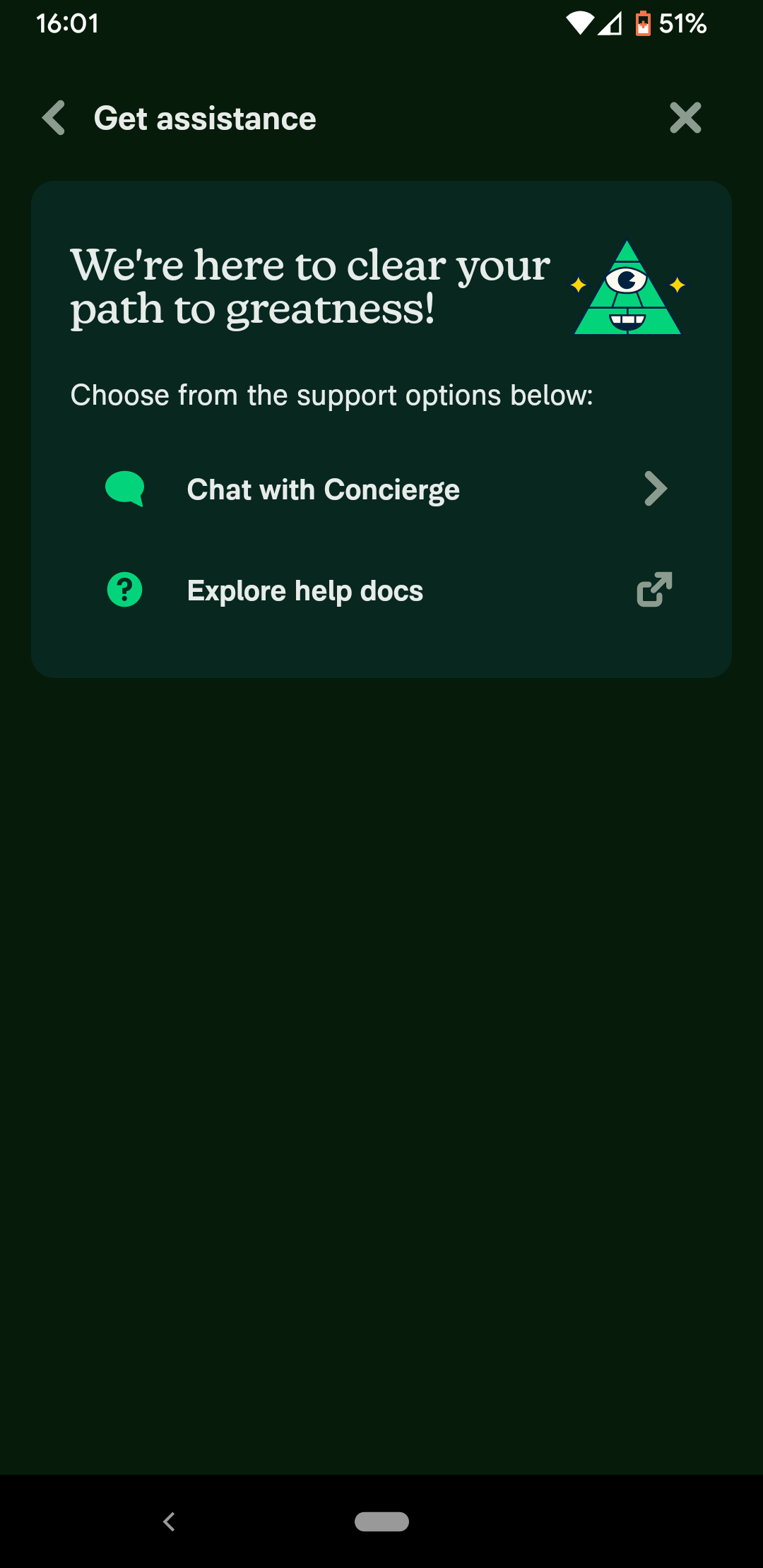Screen dimensions: 763x1568
Task: Click the cellular signal icon
Action: (x=609, y=23)
